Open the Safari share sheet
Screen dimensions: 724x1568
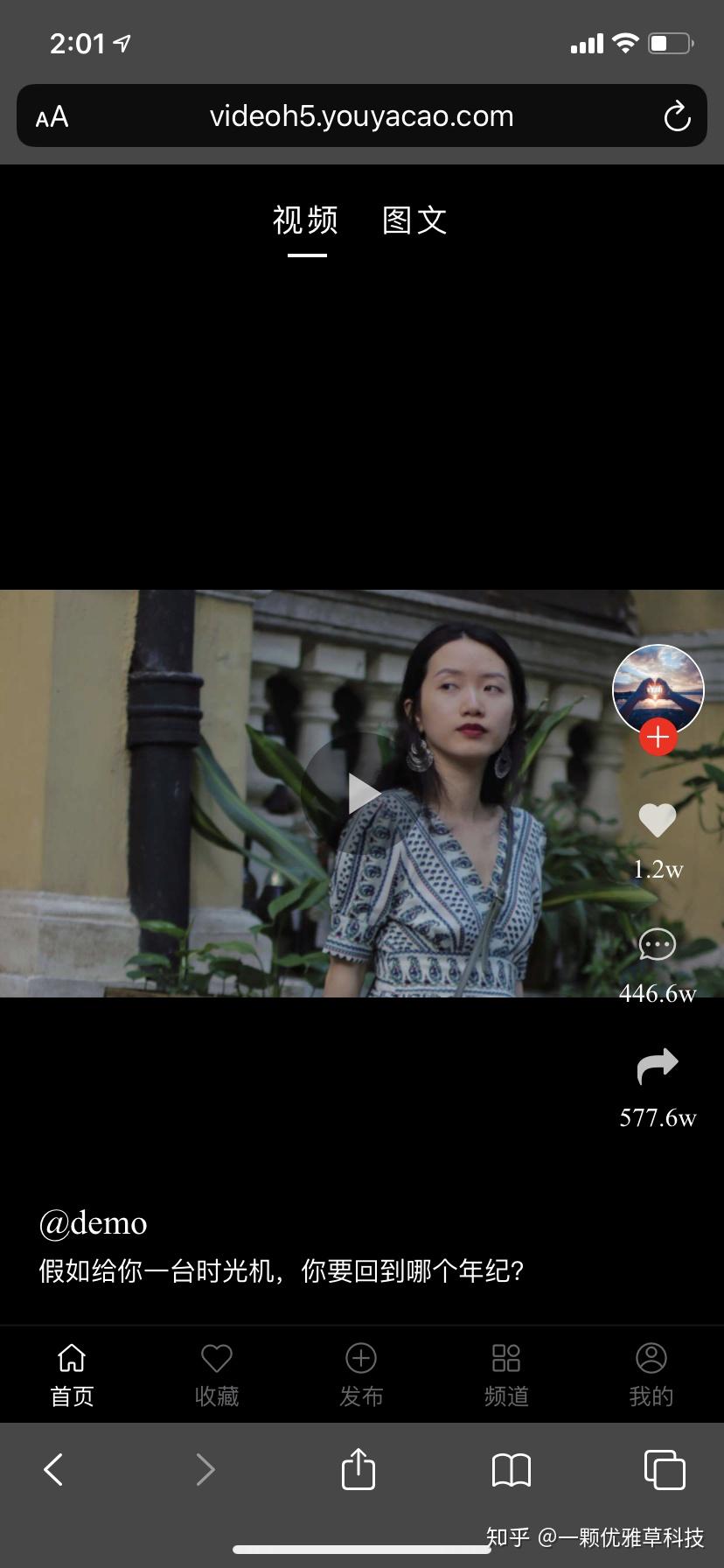coord(359,1469)
